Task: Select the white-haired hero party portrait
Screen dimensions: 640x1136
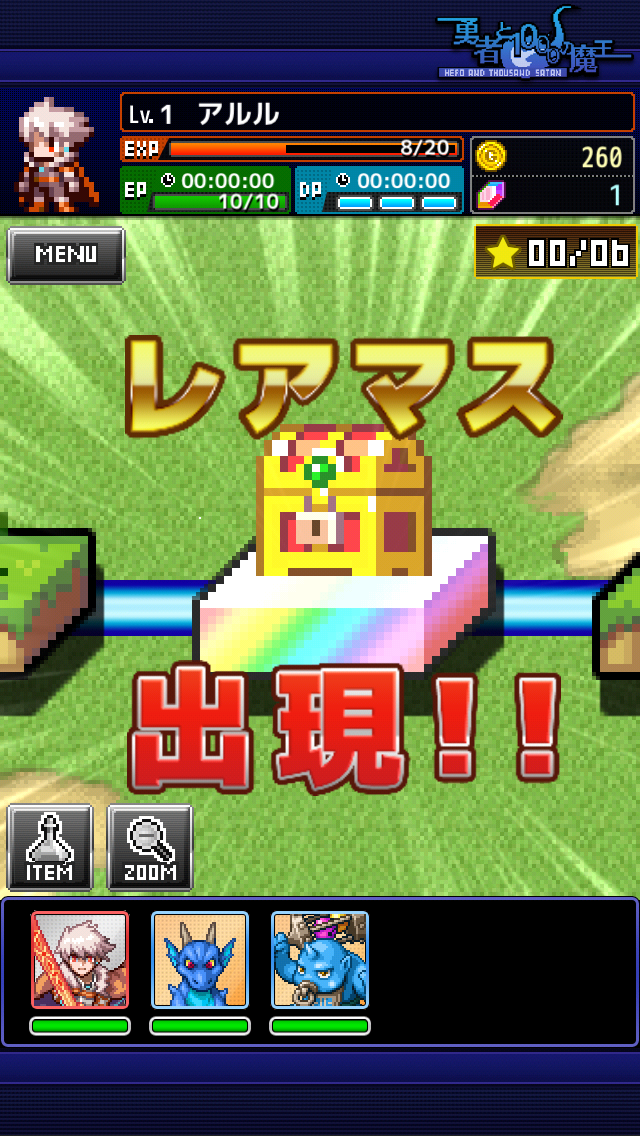Action: click(80, 960)
